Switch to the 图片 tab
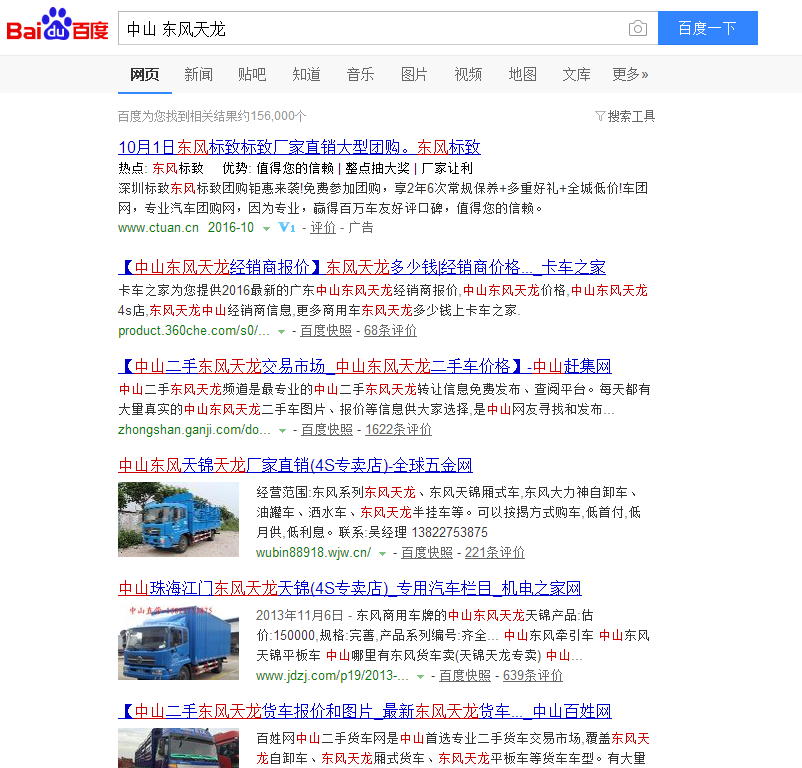The image size is (802, 768). tap(414, 74)
